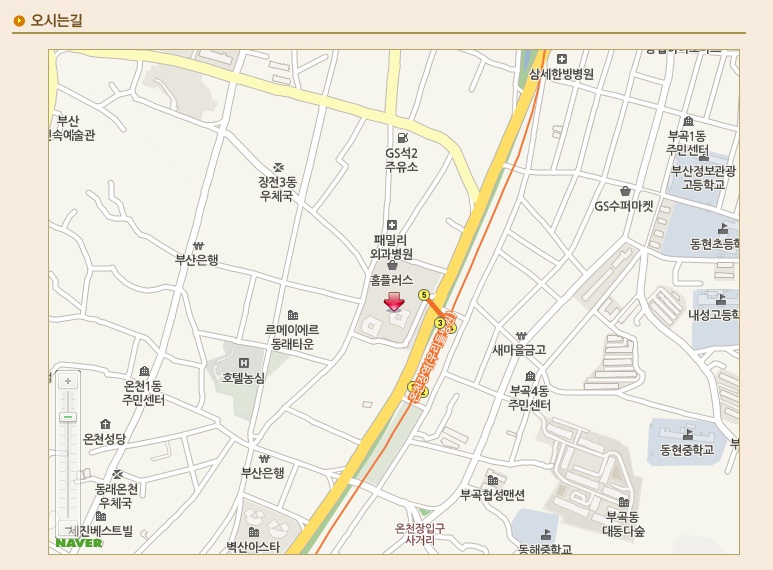The height and width of the screenshot is (570, 773).
Task: Zoom in with the map's plus button
Action: [68, 381]
